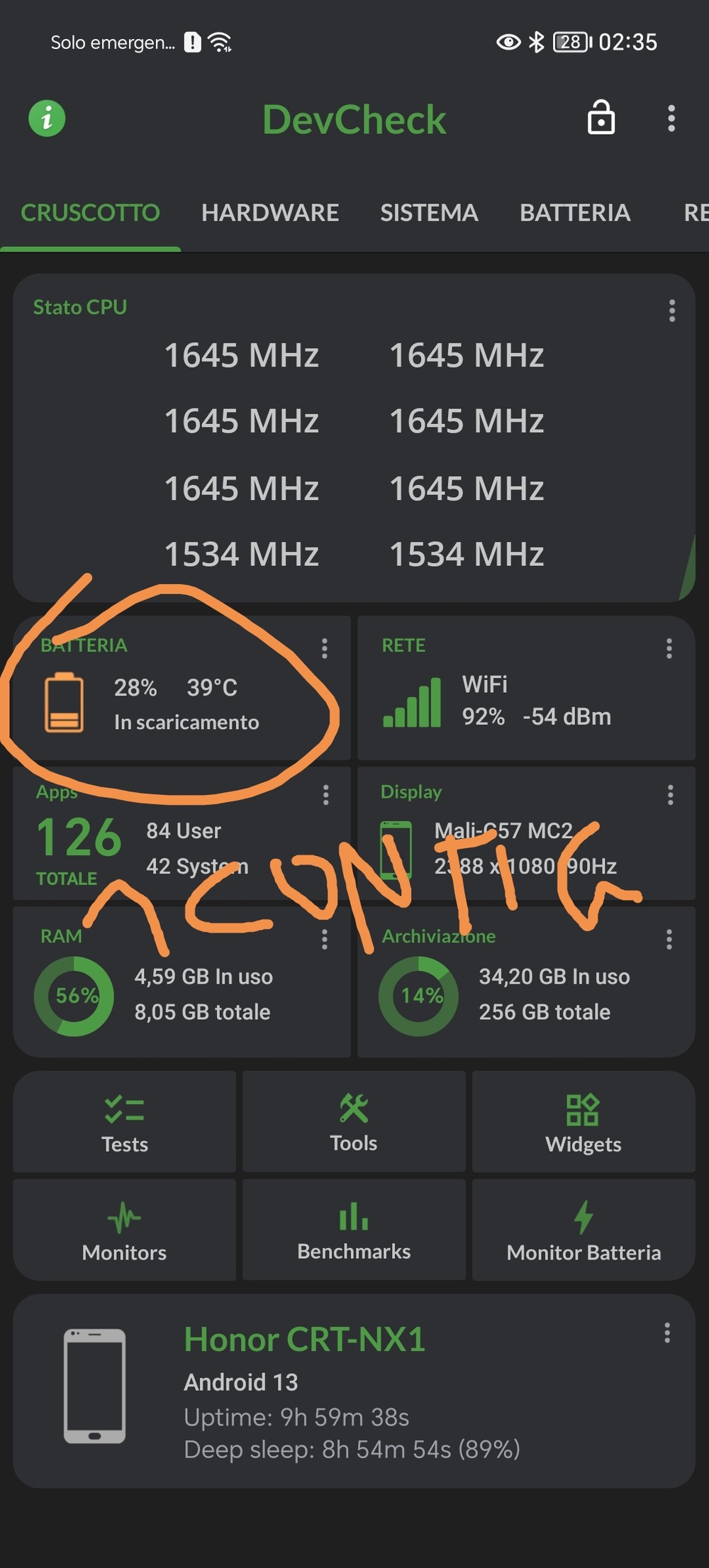Open the app bar overflow menu

point(671,118)
